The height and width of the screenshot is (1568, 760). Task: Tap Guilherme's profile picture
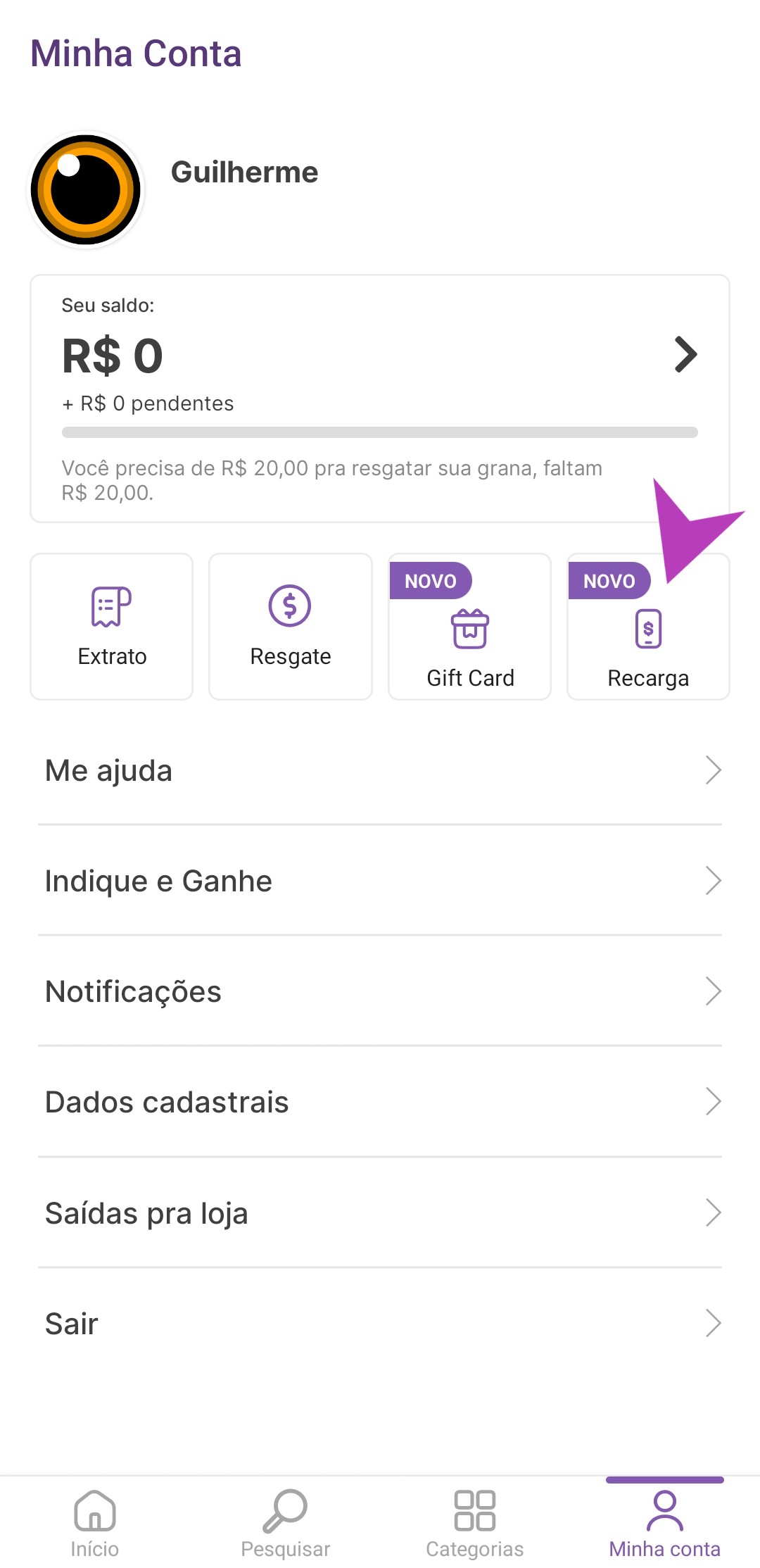coord(86,190)
